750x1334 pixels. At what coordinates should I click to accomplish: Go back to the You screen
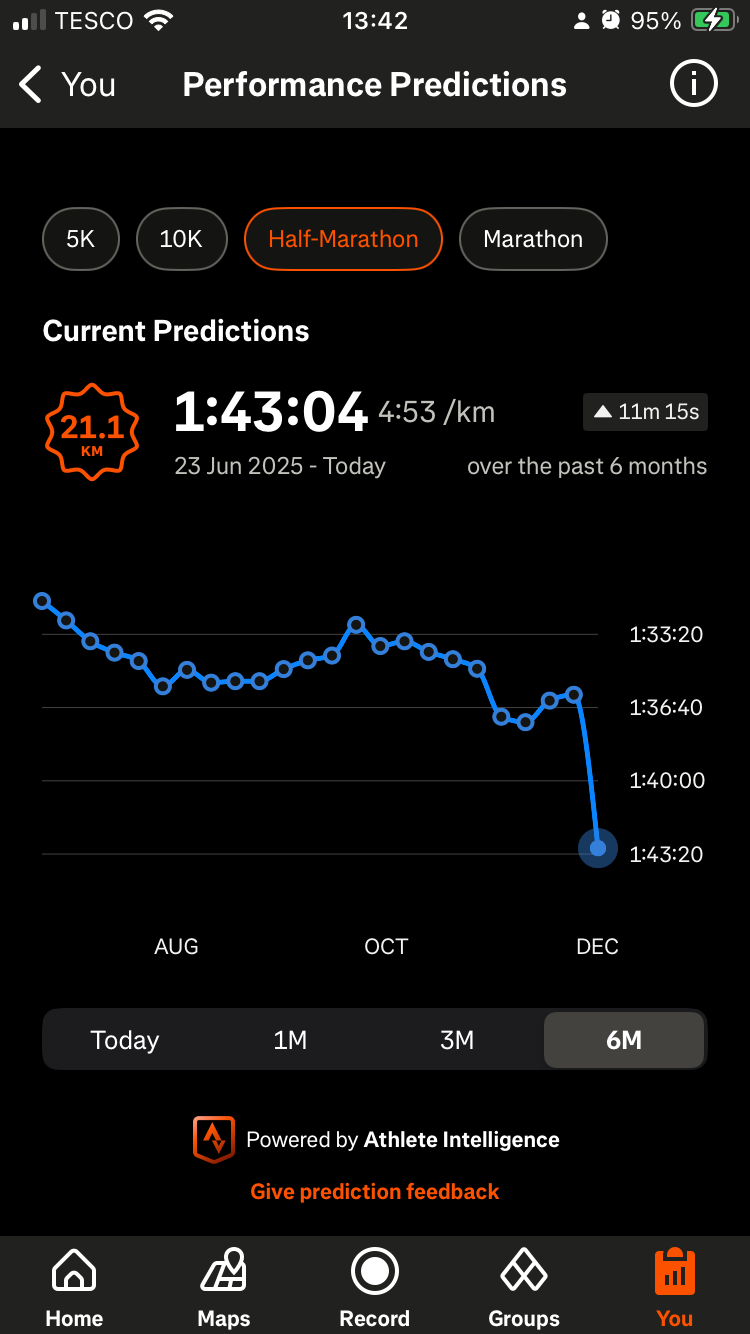(x=66, y=85)
